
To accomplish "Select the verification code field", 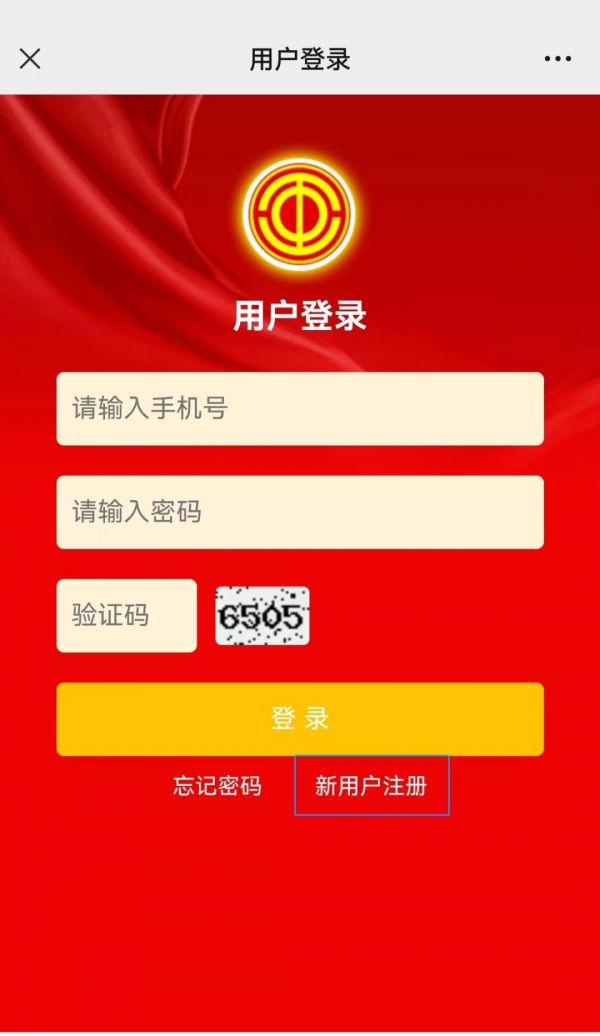I will pyautogui.click(x=126, y=615).
